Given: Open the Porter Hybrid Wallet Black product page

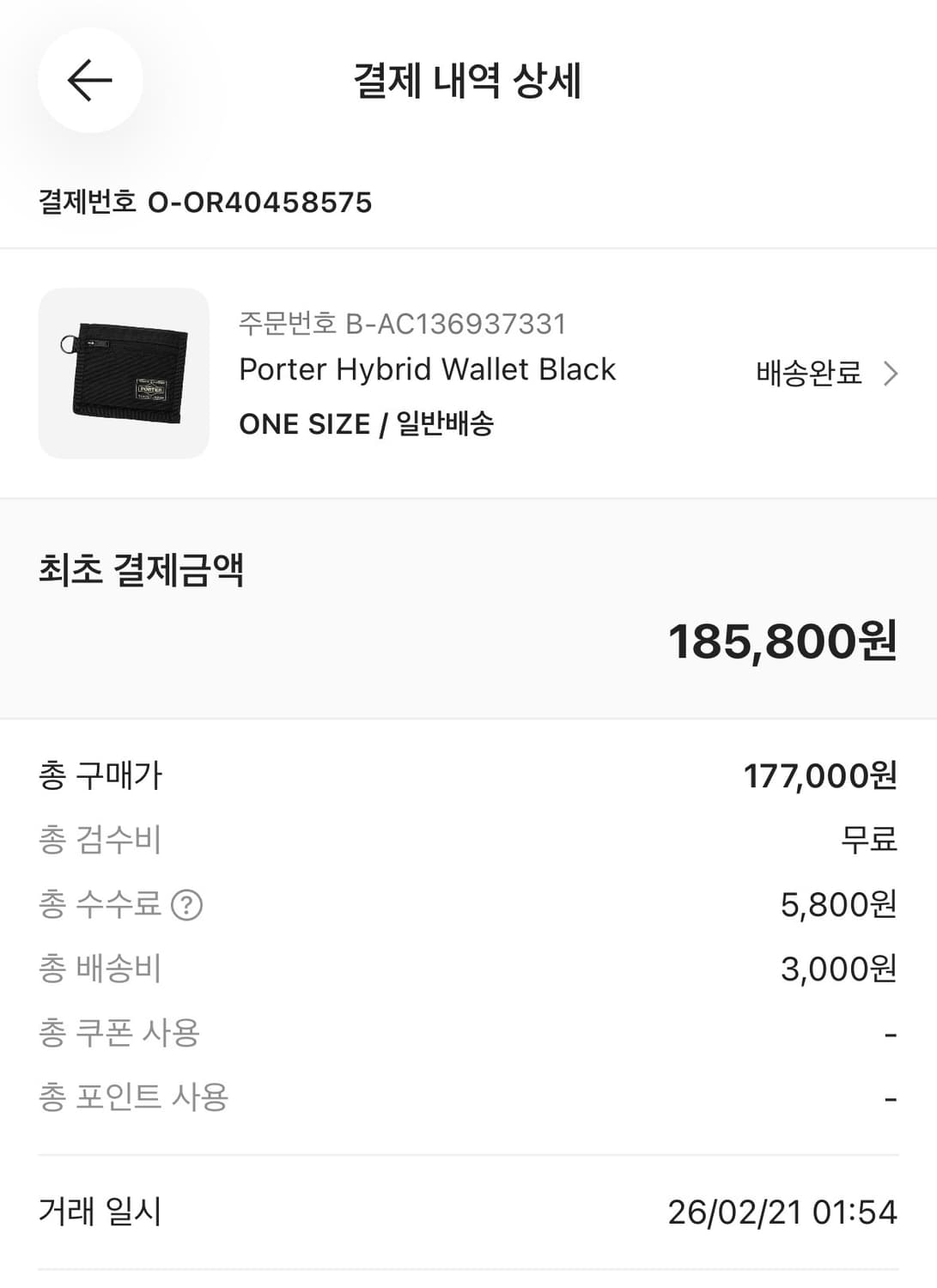Looking at the screenshot, I should coord(428,369).
